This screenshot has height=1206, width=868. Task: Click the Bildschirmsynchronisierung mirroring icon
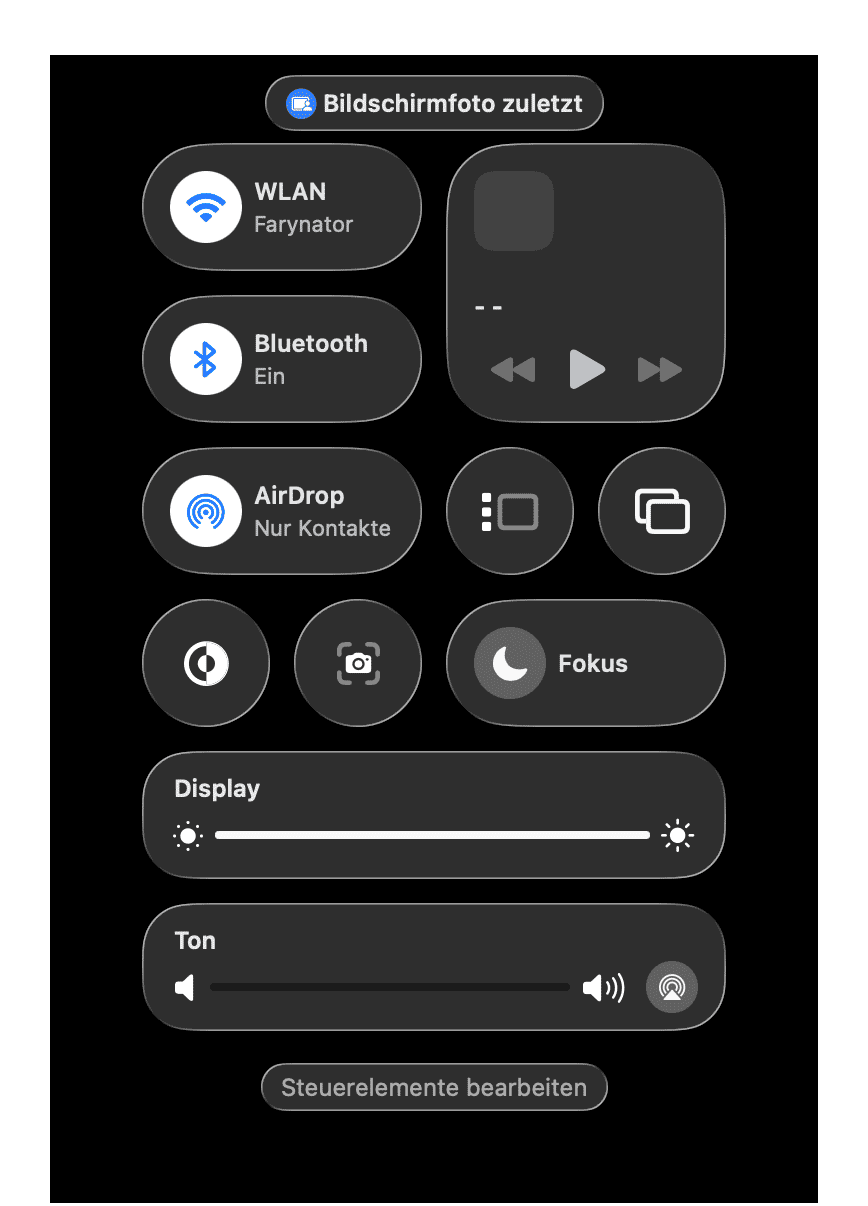[x=661, y=511]
